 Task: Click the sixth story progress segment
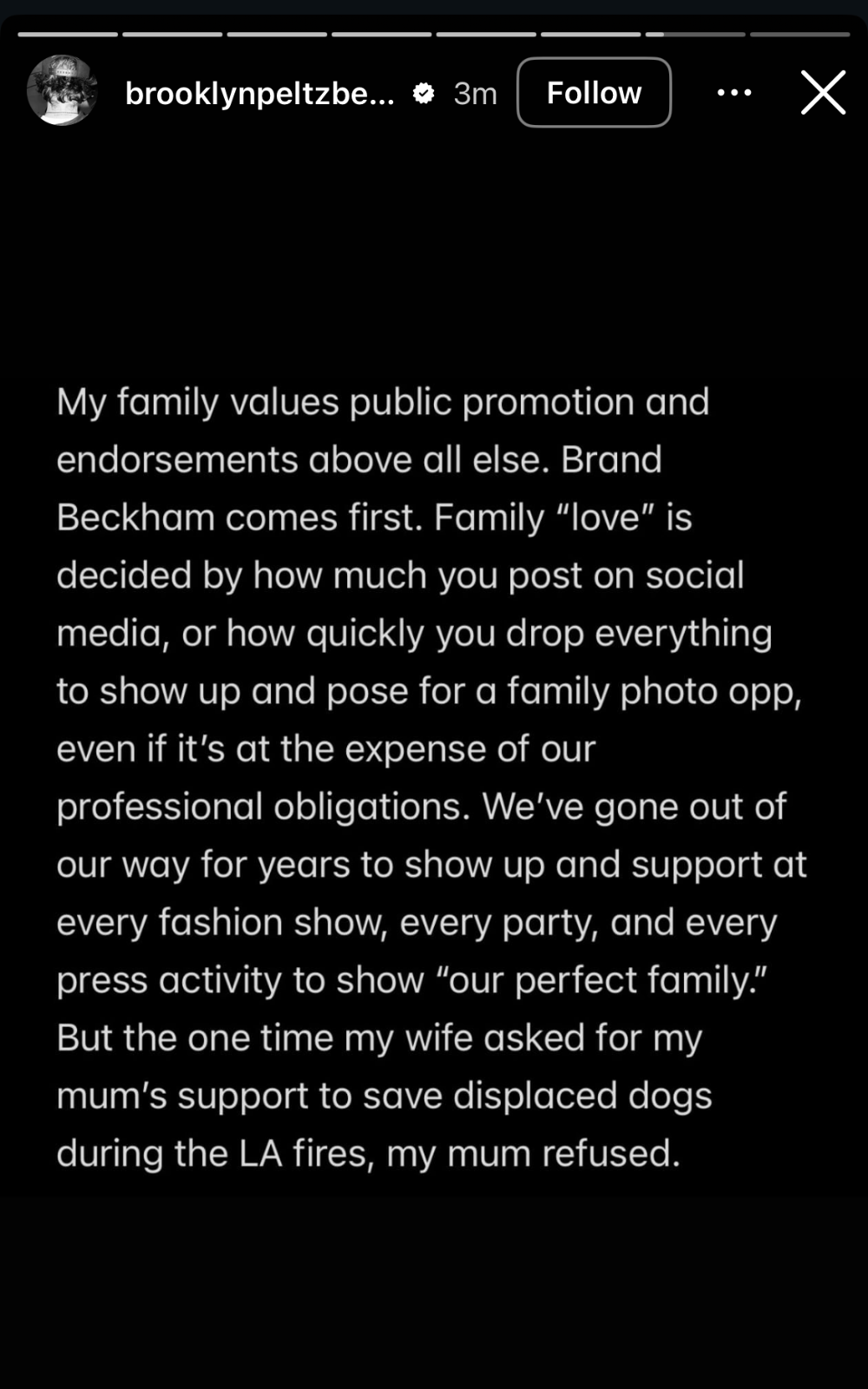click(x=590, y=35)
